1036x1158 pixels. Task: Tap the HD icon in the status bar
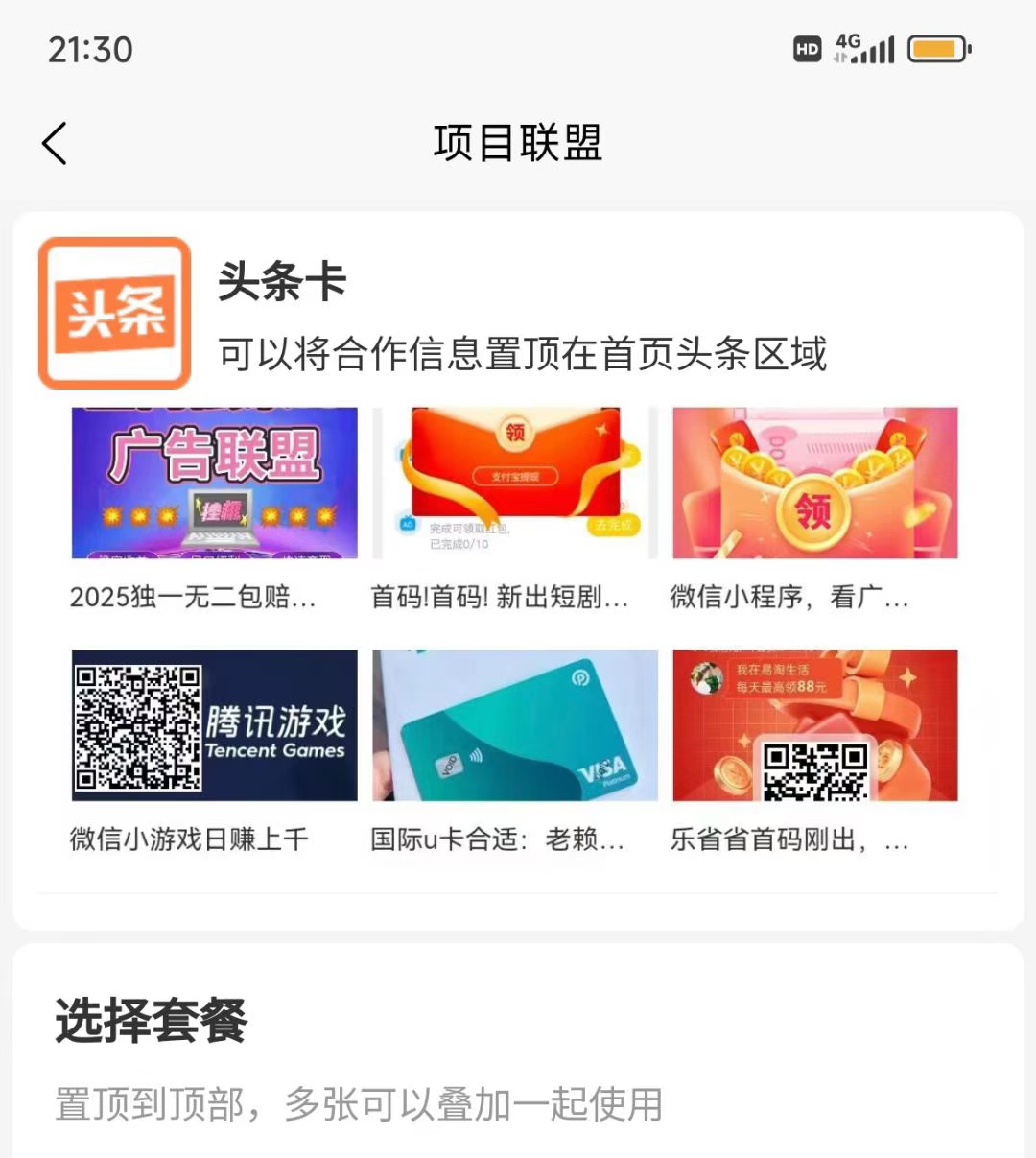tap(806, 48)
